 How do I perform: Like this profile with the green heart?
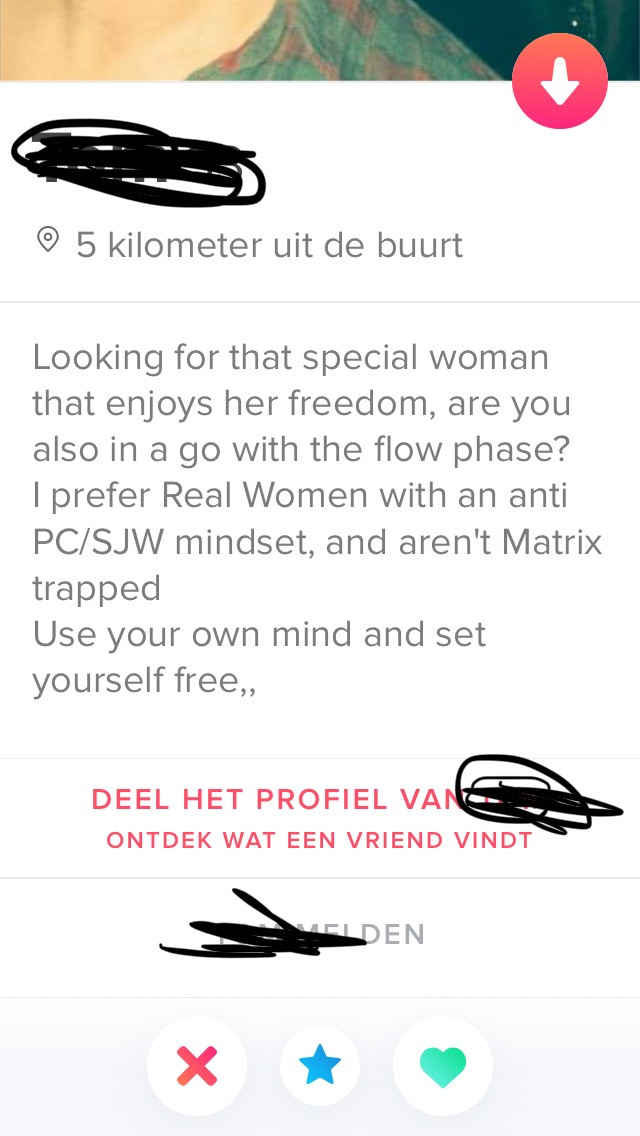point(443,1066)
